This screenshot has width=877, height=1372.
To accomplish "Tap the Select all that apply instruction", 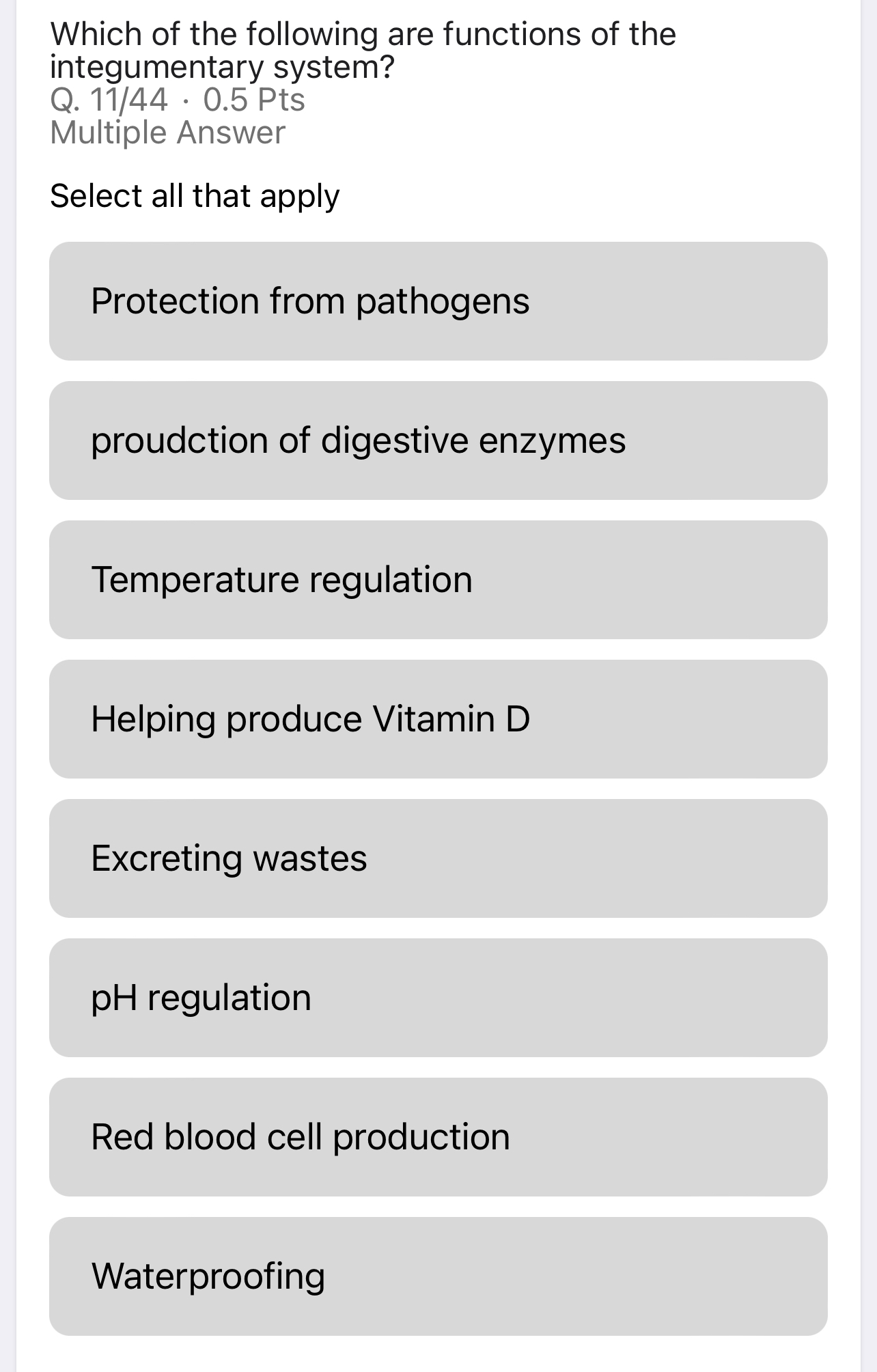I will (x=196, y=196).
